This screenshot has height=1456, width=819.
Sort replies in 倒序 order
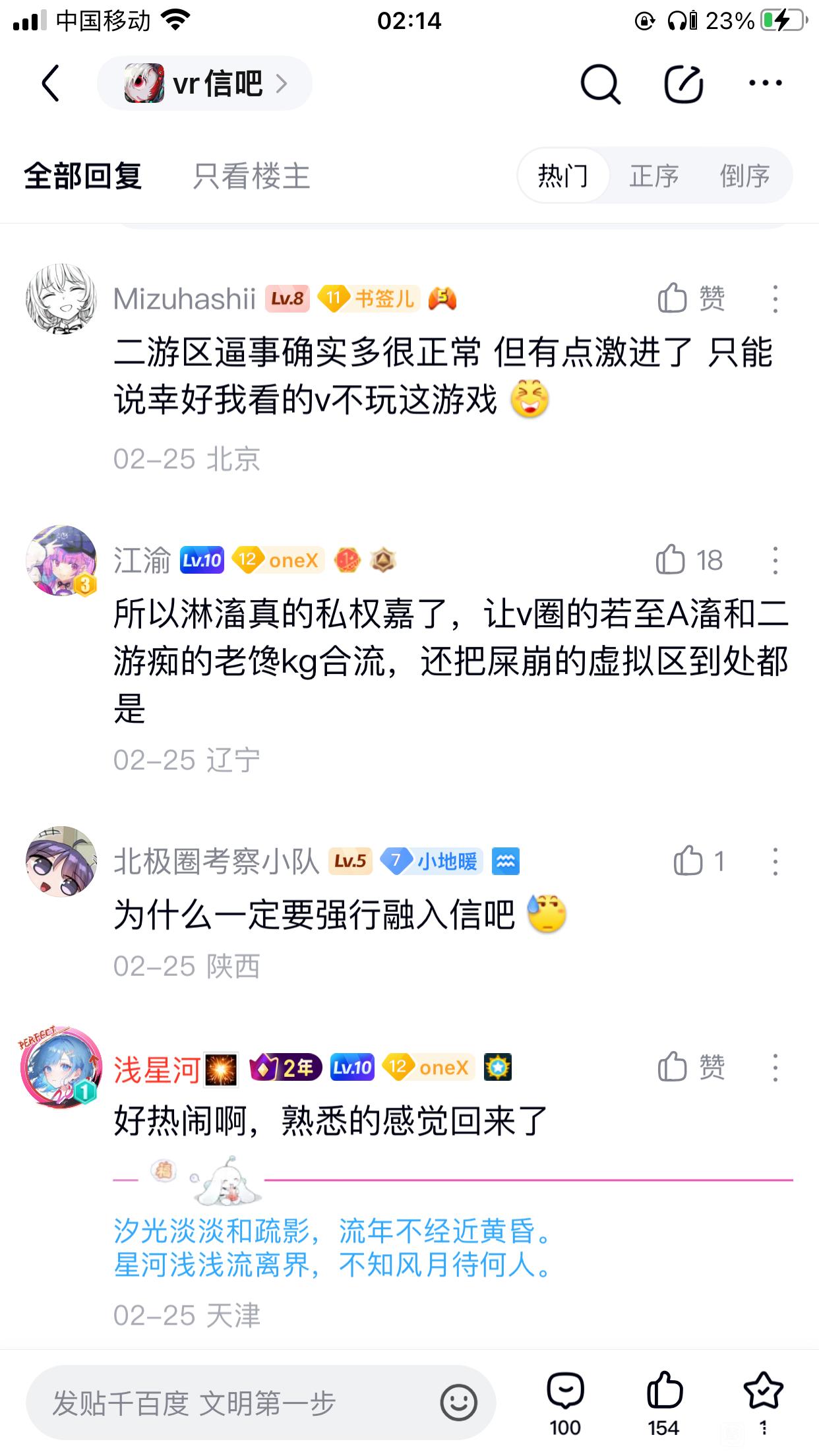744,176
